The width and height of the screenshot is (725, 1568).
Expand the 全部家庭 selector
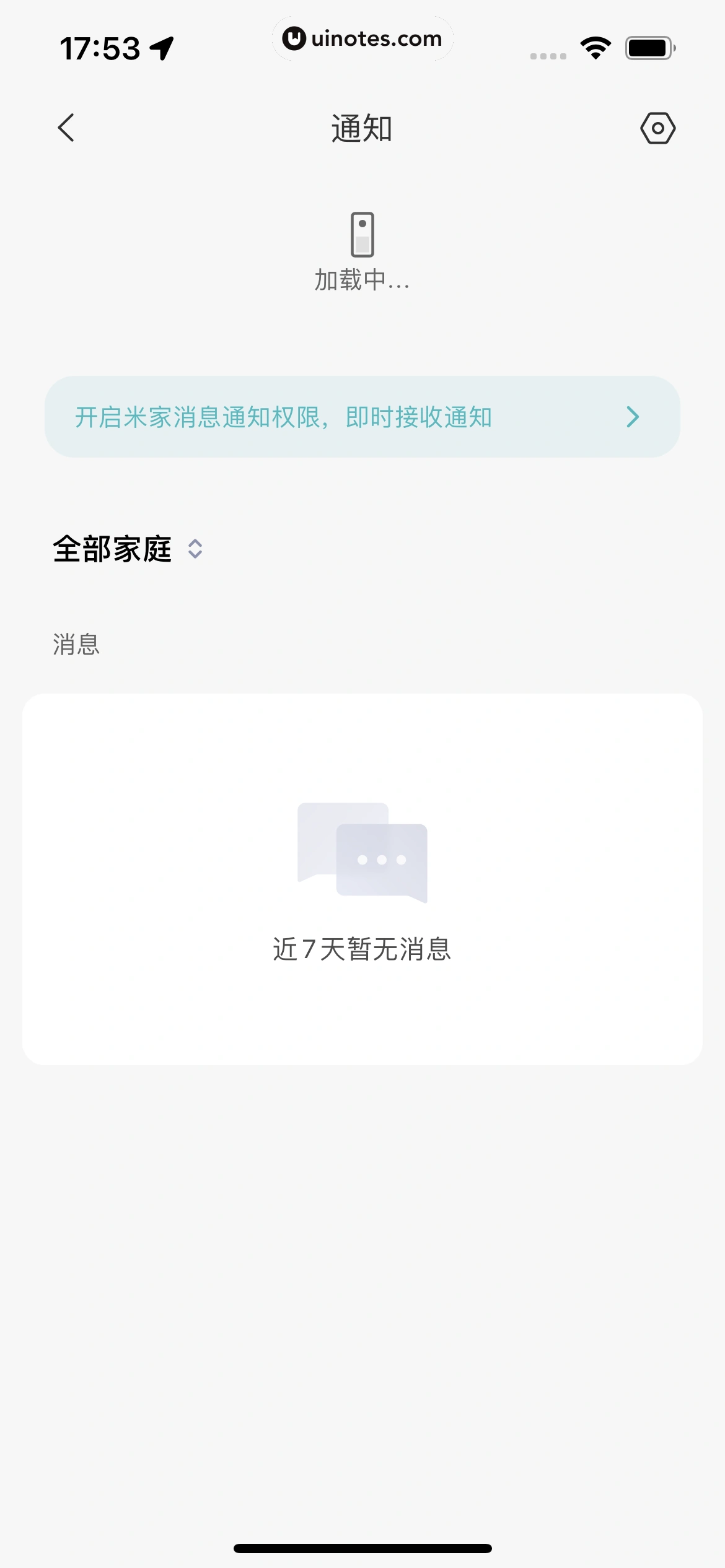click(128, 549)
